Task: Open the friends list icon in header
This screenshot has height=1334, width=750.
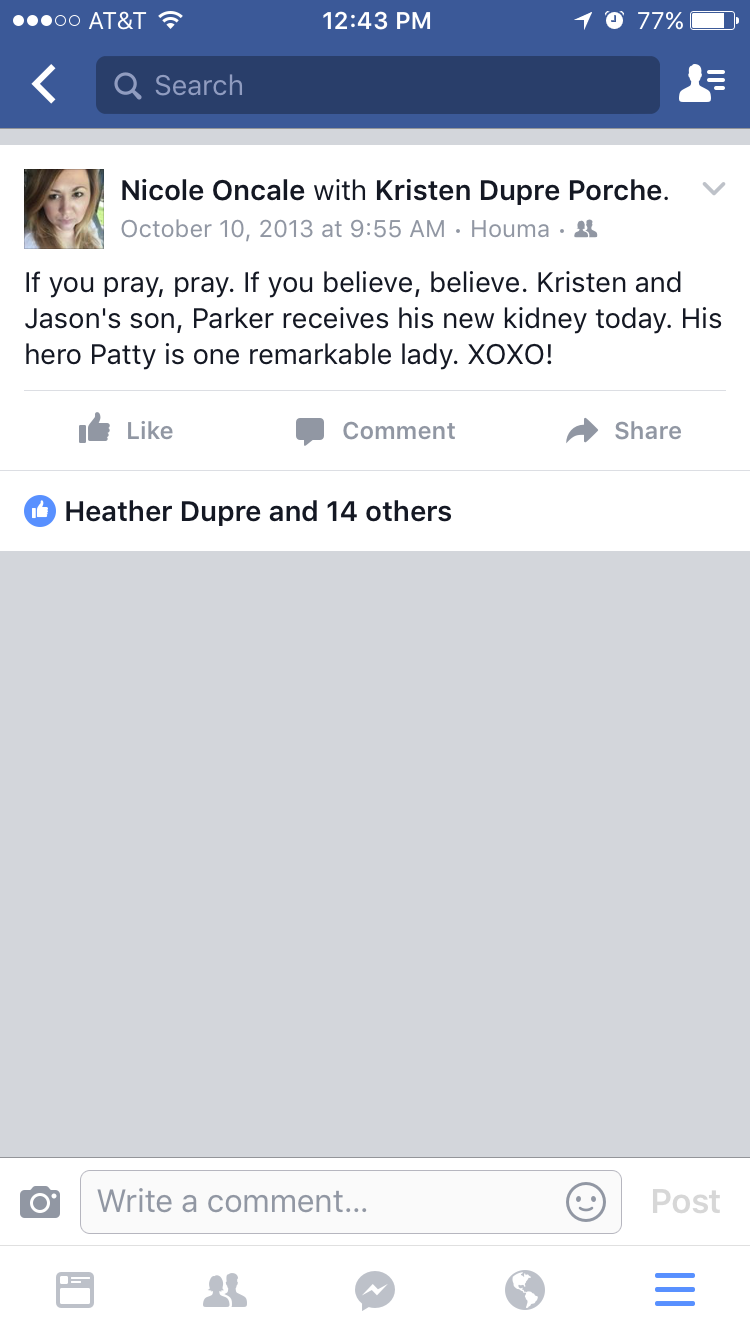Action: (702, 85)
